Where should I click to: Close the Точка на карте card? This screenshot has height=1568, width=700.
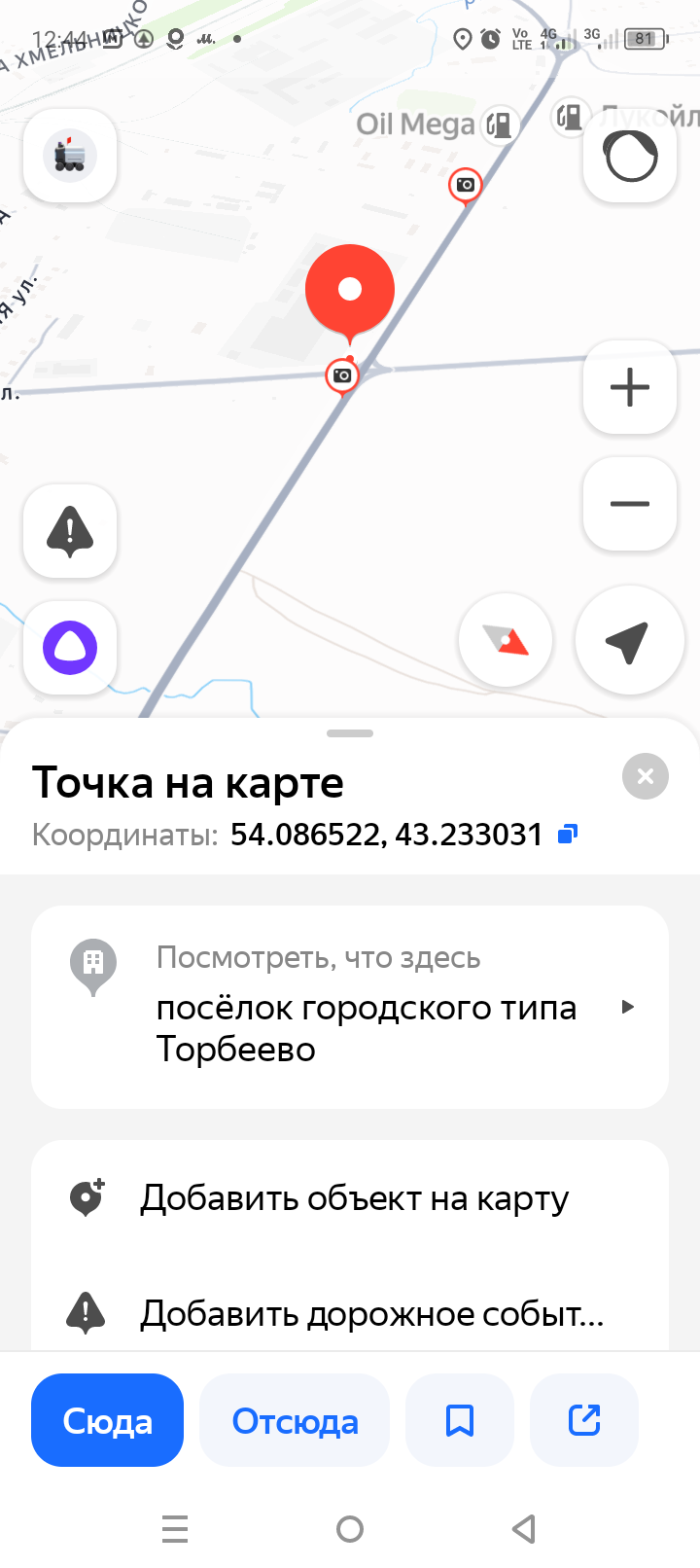click(645, 776)
